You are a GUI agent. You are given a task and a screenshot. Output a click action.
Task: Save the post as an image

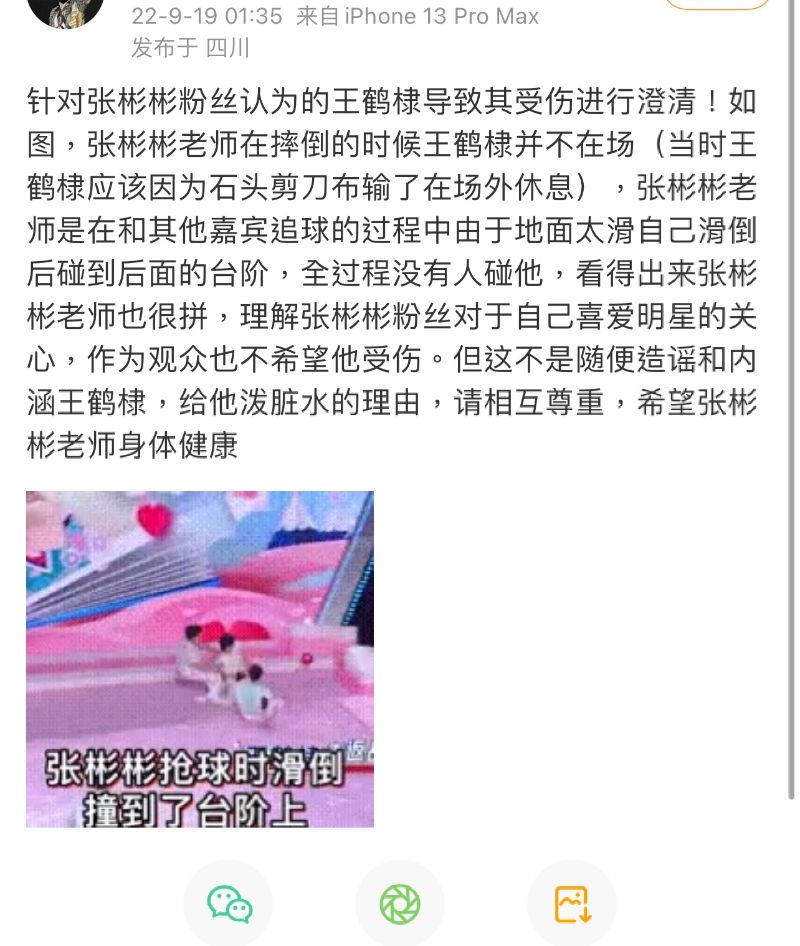pyautogui.click(x=572, y=904)
